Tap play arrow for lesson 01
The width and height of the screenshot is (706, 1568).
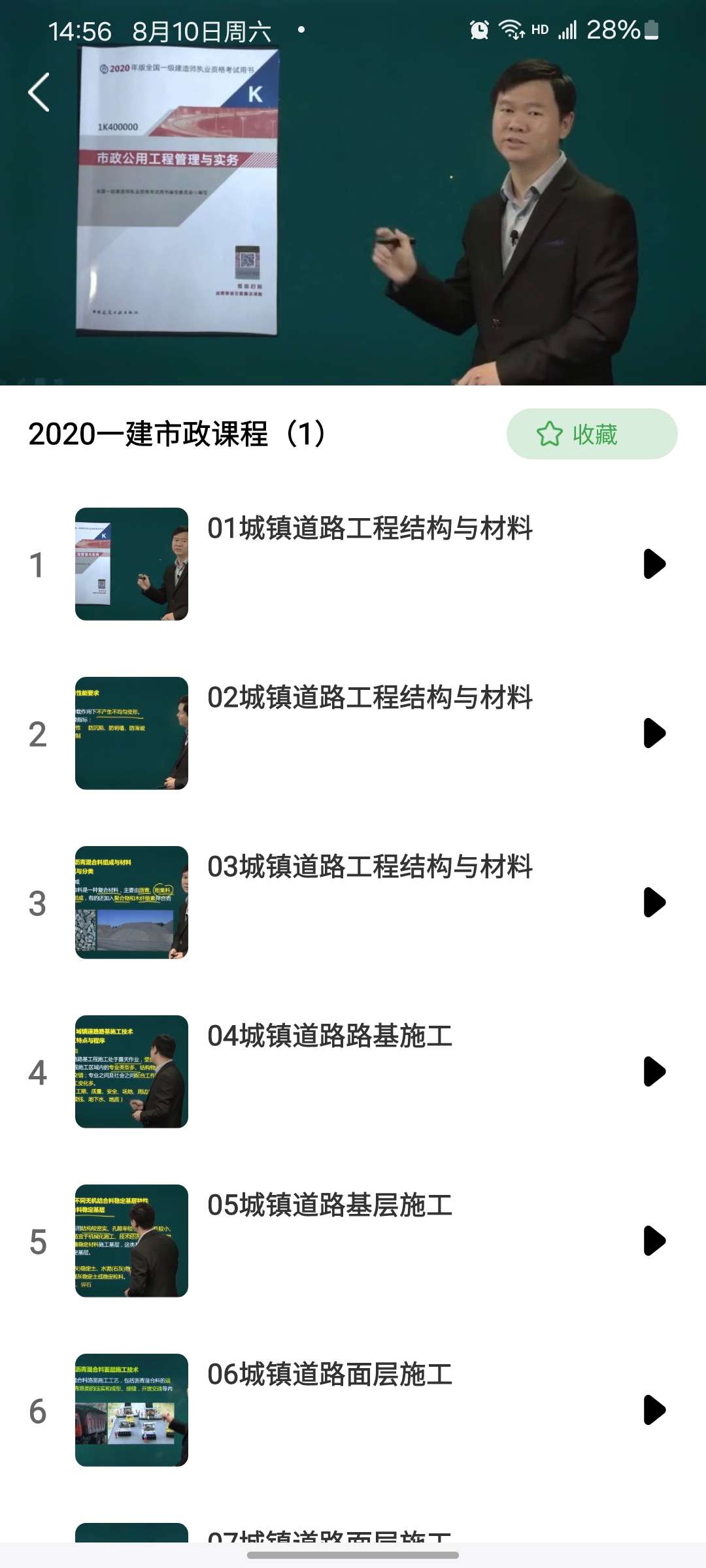click(654, 564)
